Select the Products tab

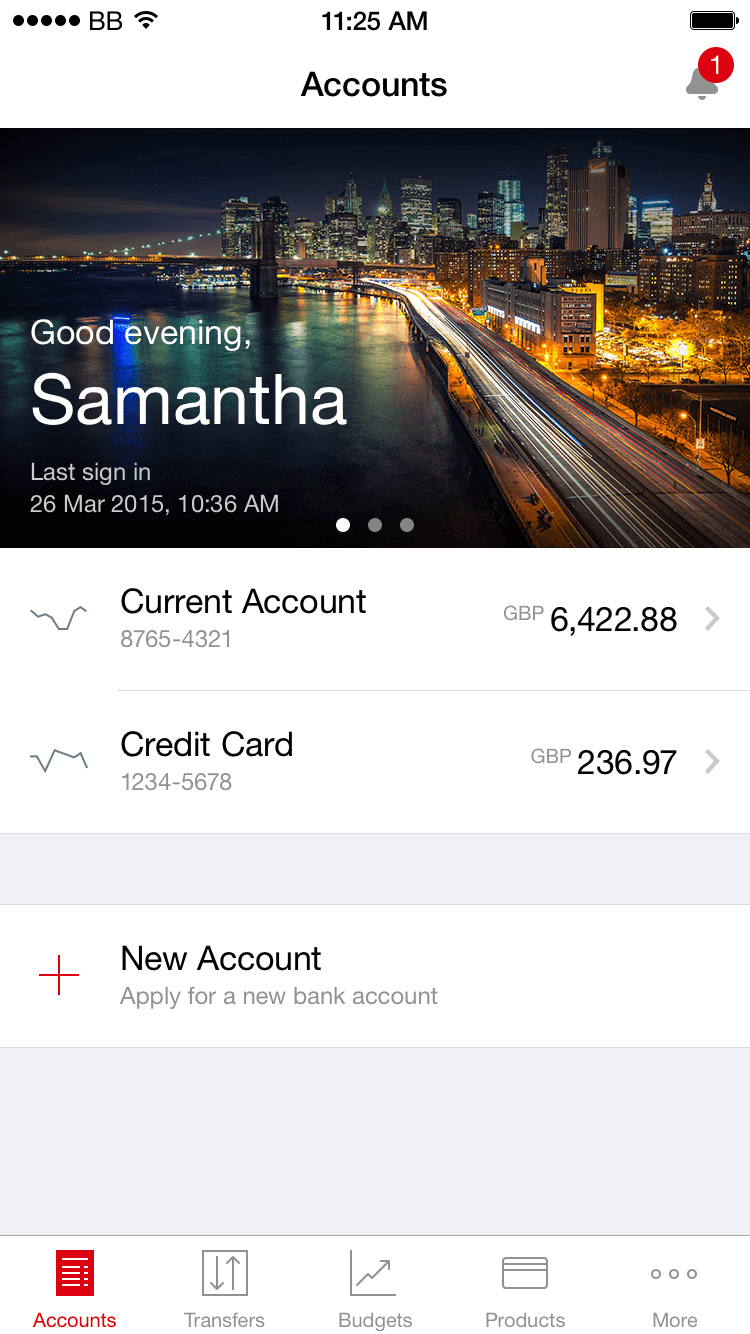(524, 1288)
